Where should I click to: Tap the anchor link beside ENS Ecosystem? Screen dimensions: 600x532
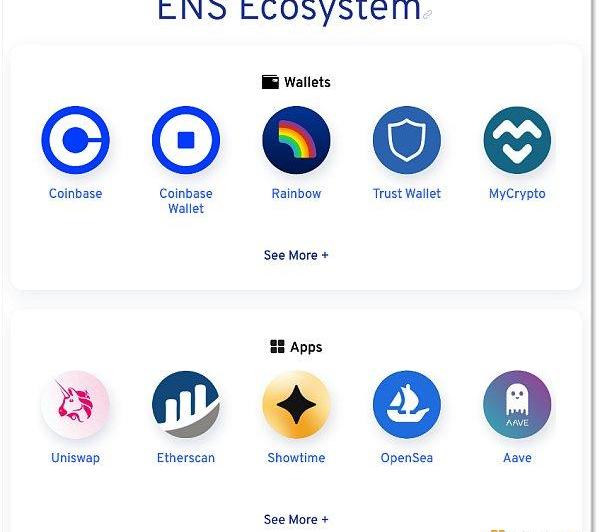point(428,14)
